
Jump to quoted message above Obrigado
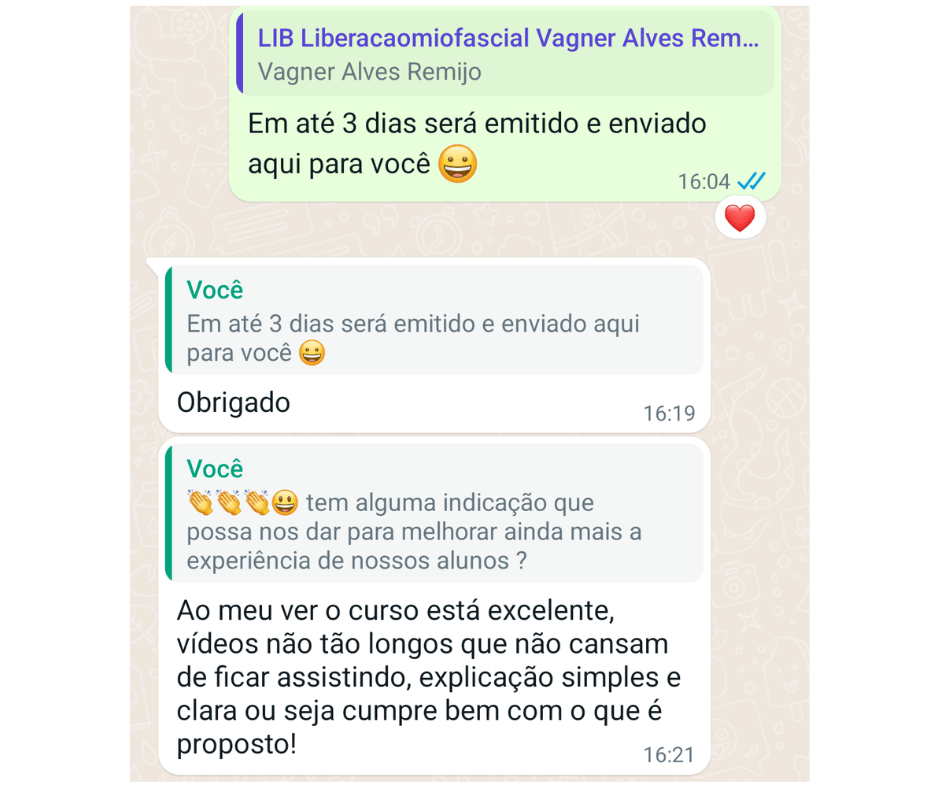[x=434, y=321]
